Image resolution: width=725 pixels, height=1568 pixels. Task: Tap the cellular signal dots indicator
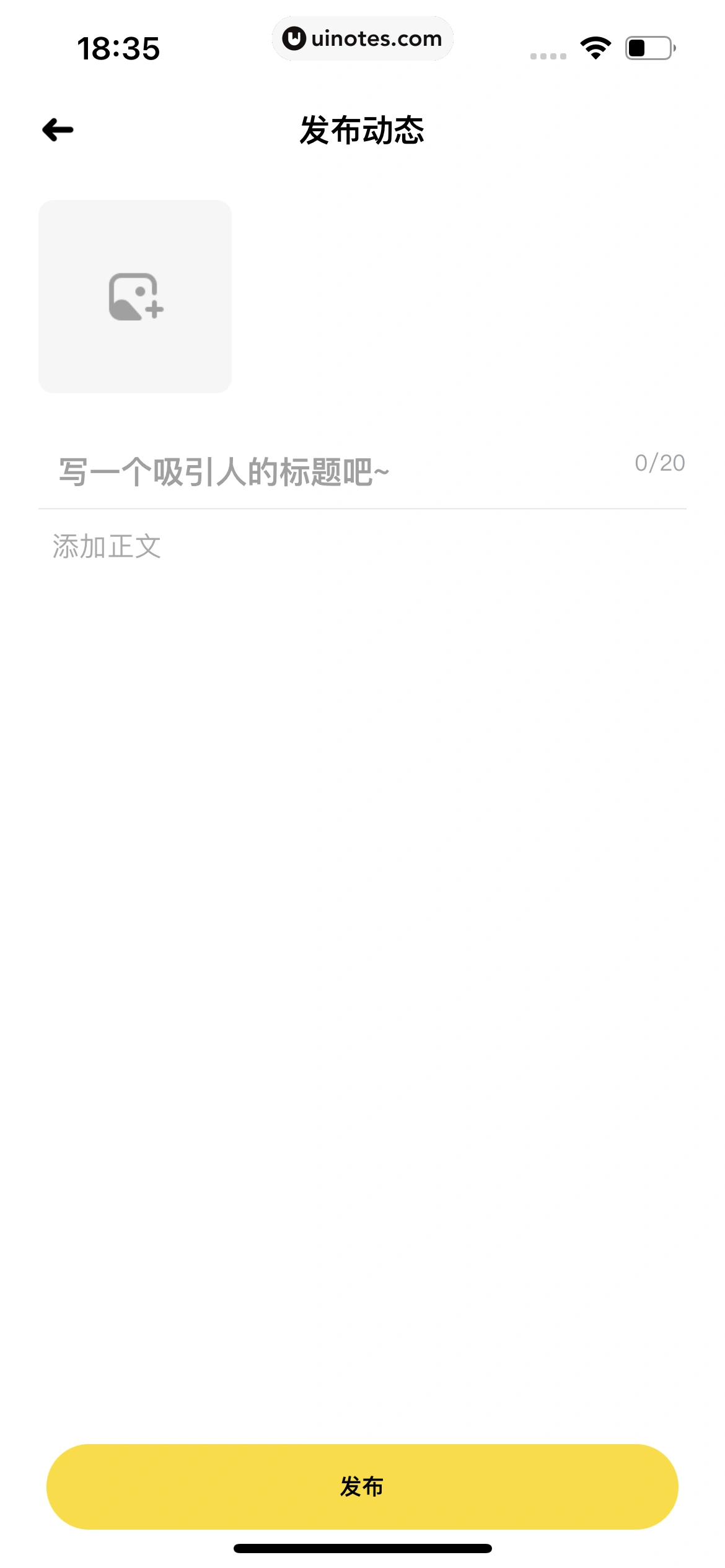click(546, 56)
